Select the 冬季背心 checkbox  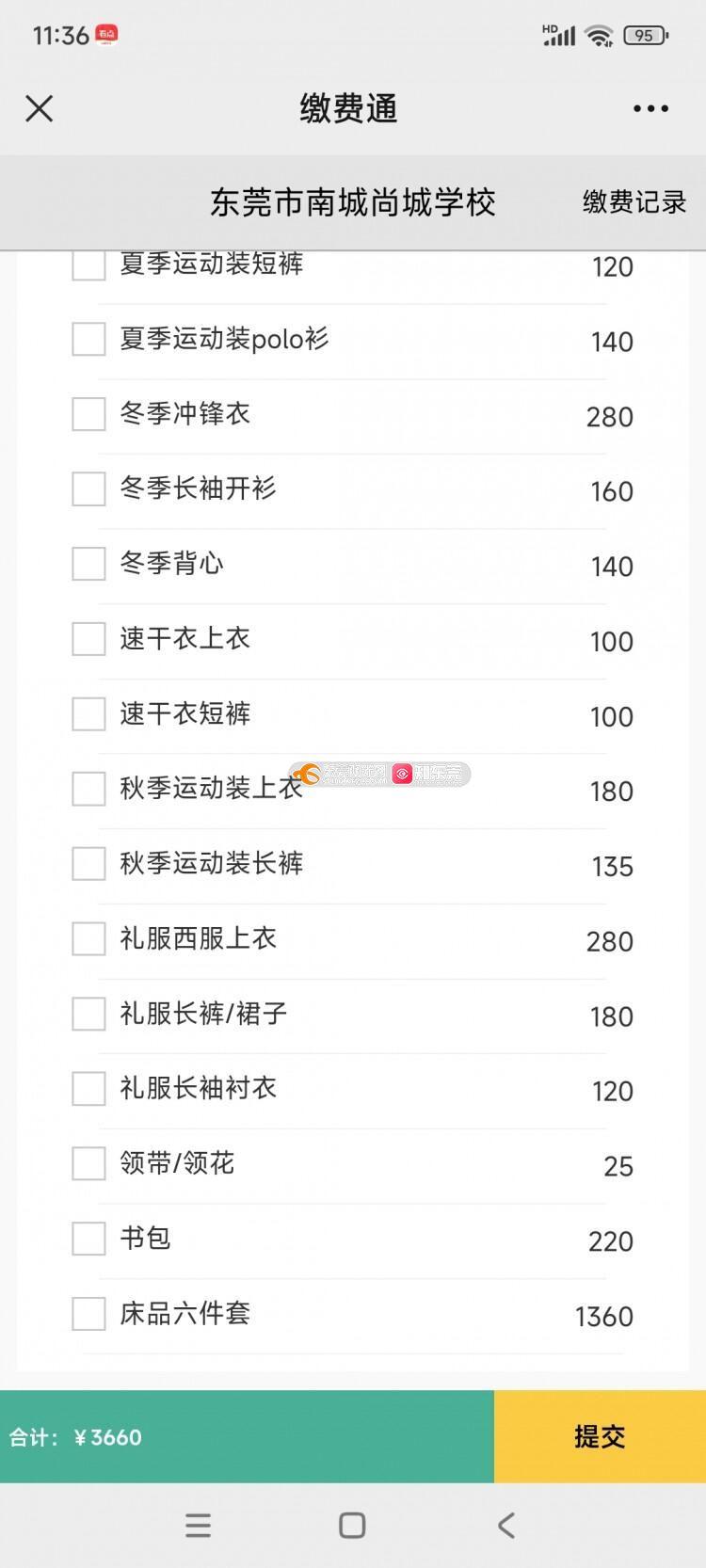88,564
